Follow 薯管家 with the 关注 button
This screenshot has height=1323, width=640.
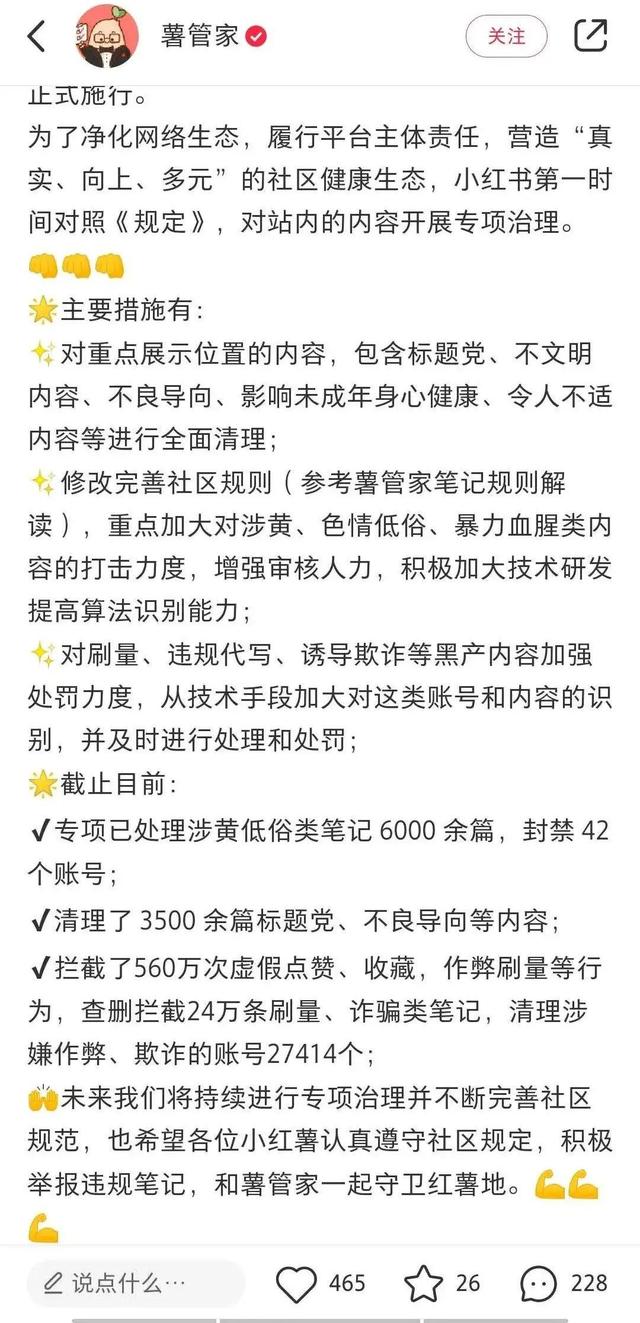[x=506, y=37]
